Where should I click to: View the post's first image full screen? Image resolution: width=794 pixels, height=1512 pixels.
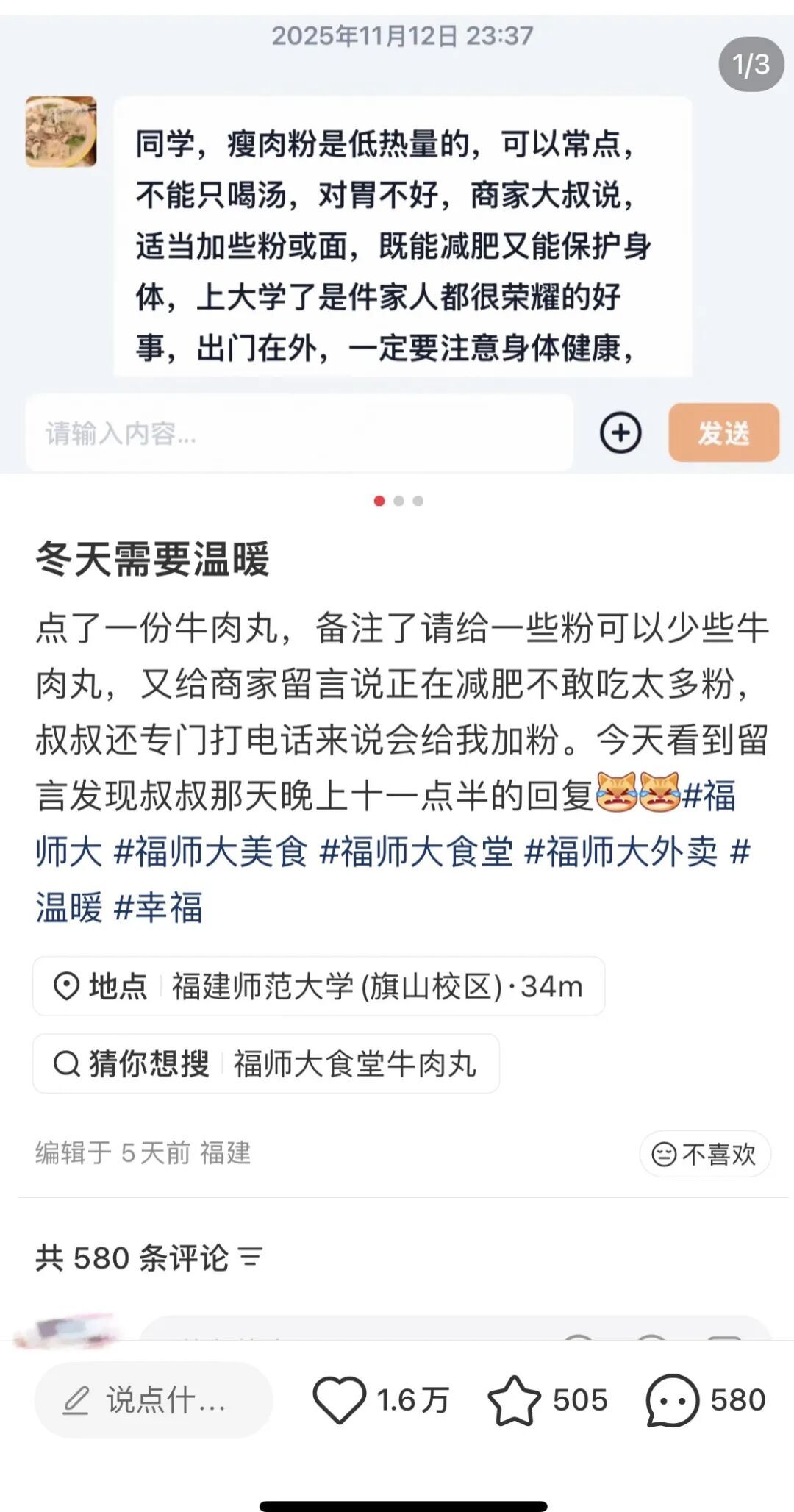397,235
